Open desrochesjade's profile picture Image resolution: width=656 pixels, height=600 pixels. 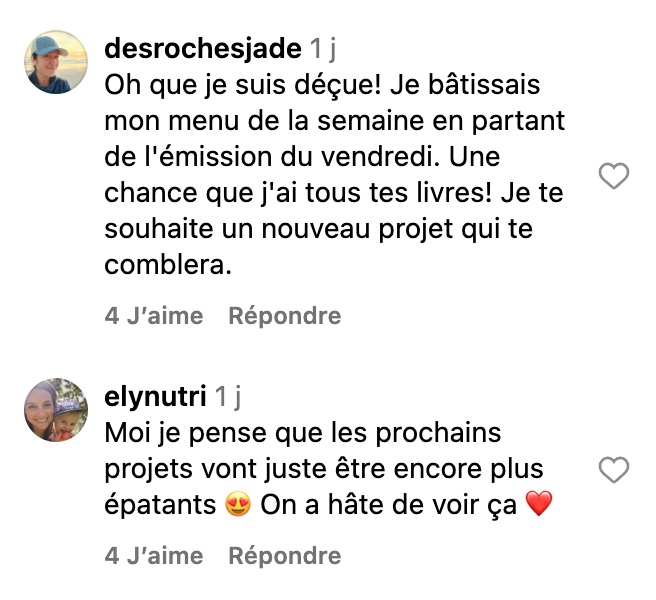tap(56, 62)
